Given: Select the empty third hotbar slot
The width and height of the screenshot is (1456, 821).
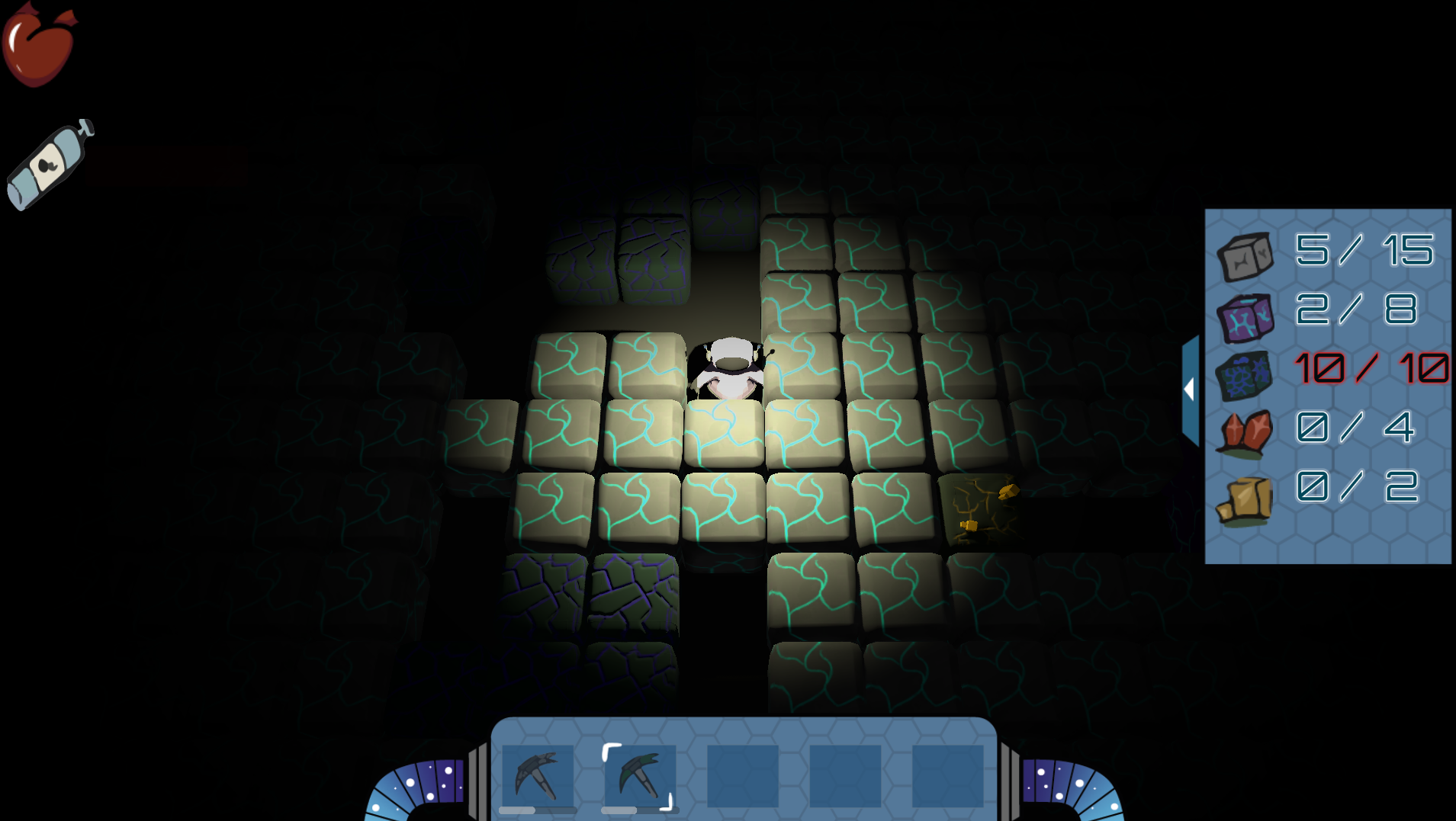Looking at the screenshot, I should pos(742,775).
